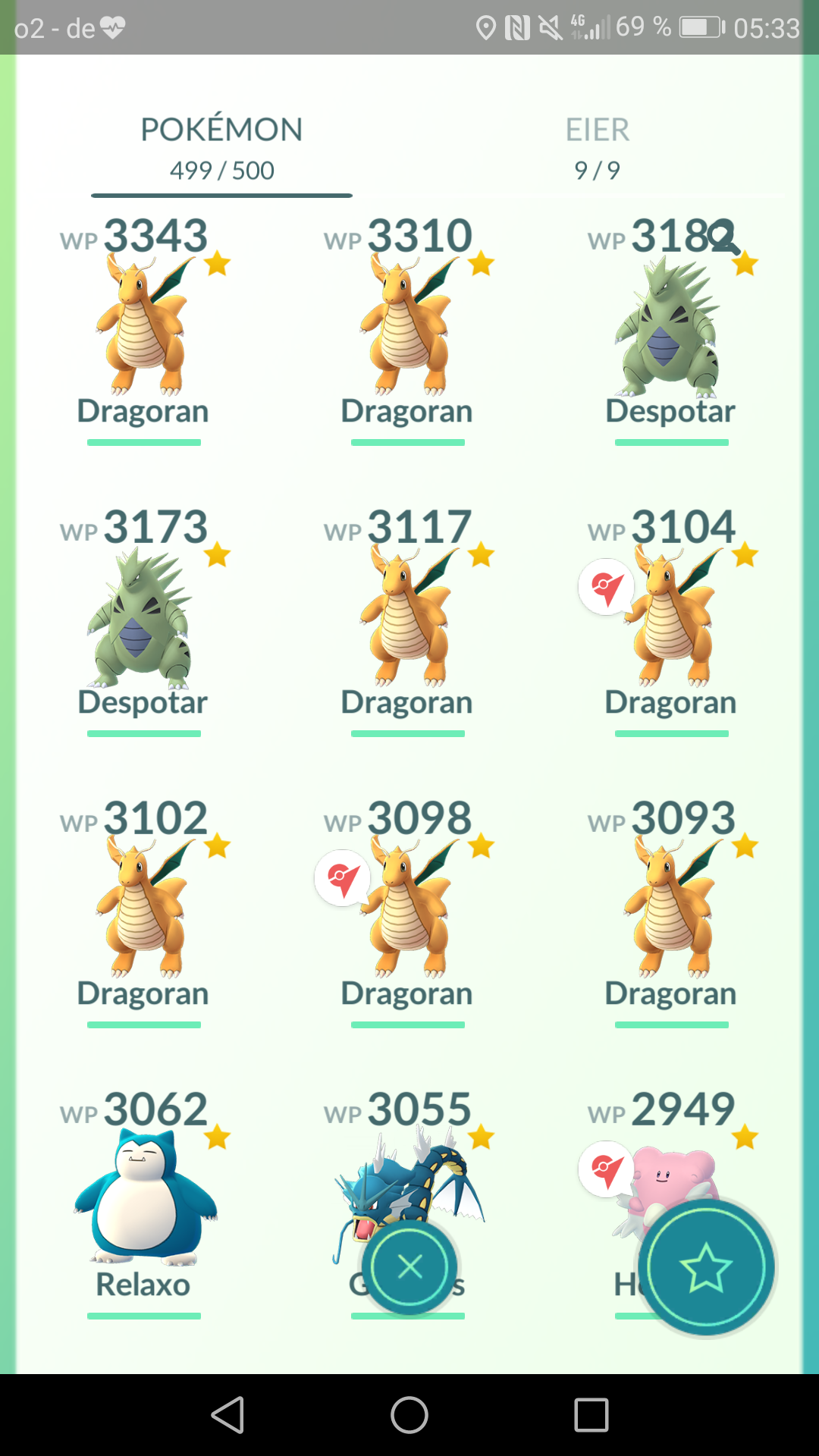Tap the star sort button
Viewport: 819px width, 1456px height.
point(706,1266)
